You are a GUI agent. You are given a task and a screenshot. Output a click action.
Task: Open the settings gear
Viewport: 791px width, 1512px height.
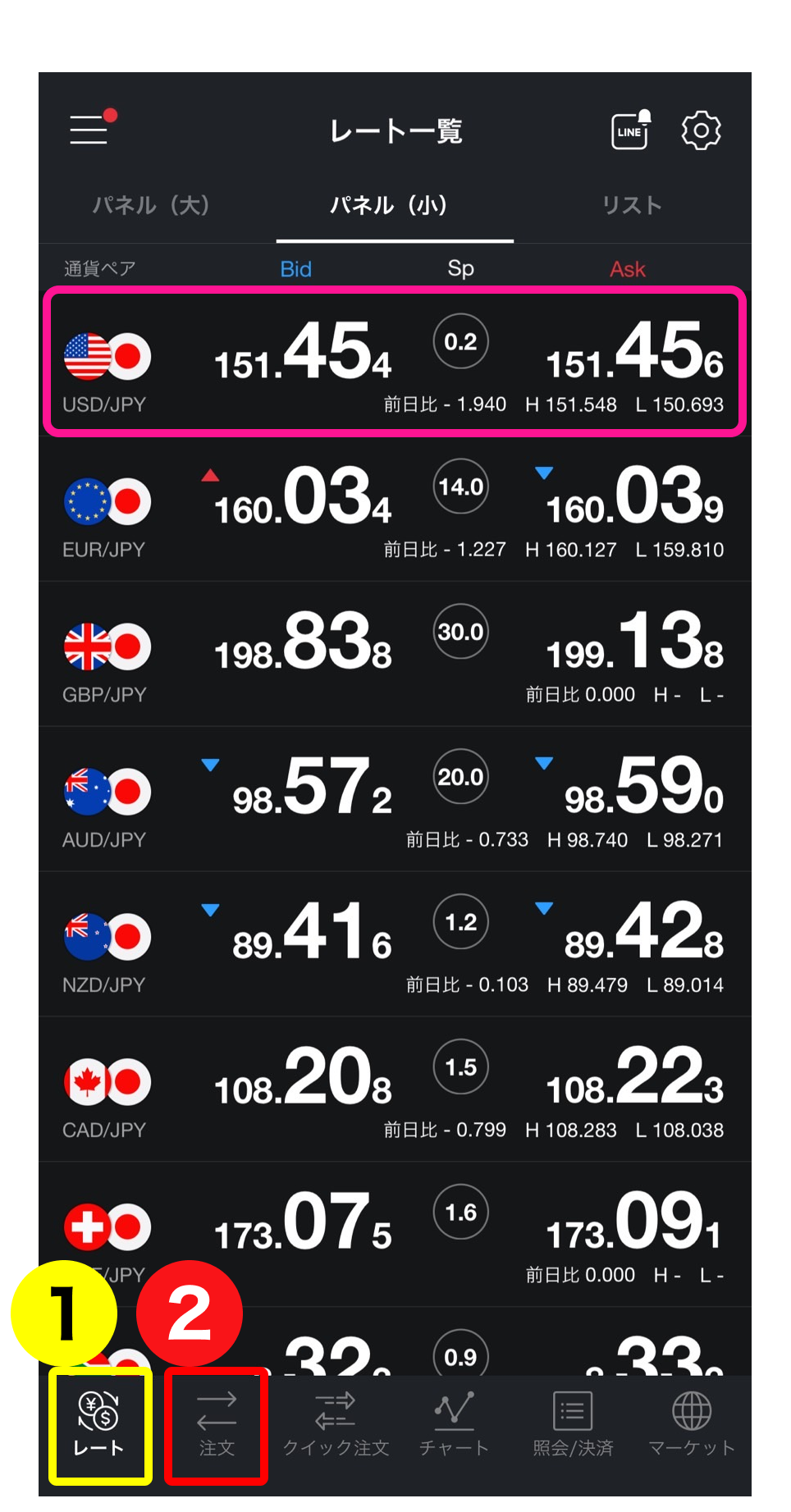[701, 130]
